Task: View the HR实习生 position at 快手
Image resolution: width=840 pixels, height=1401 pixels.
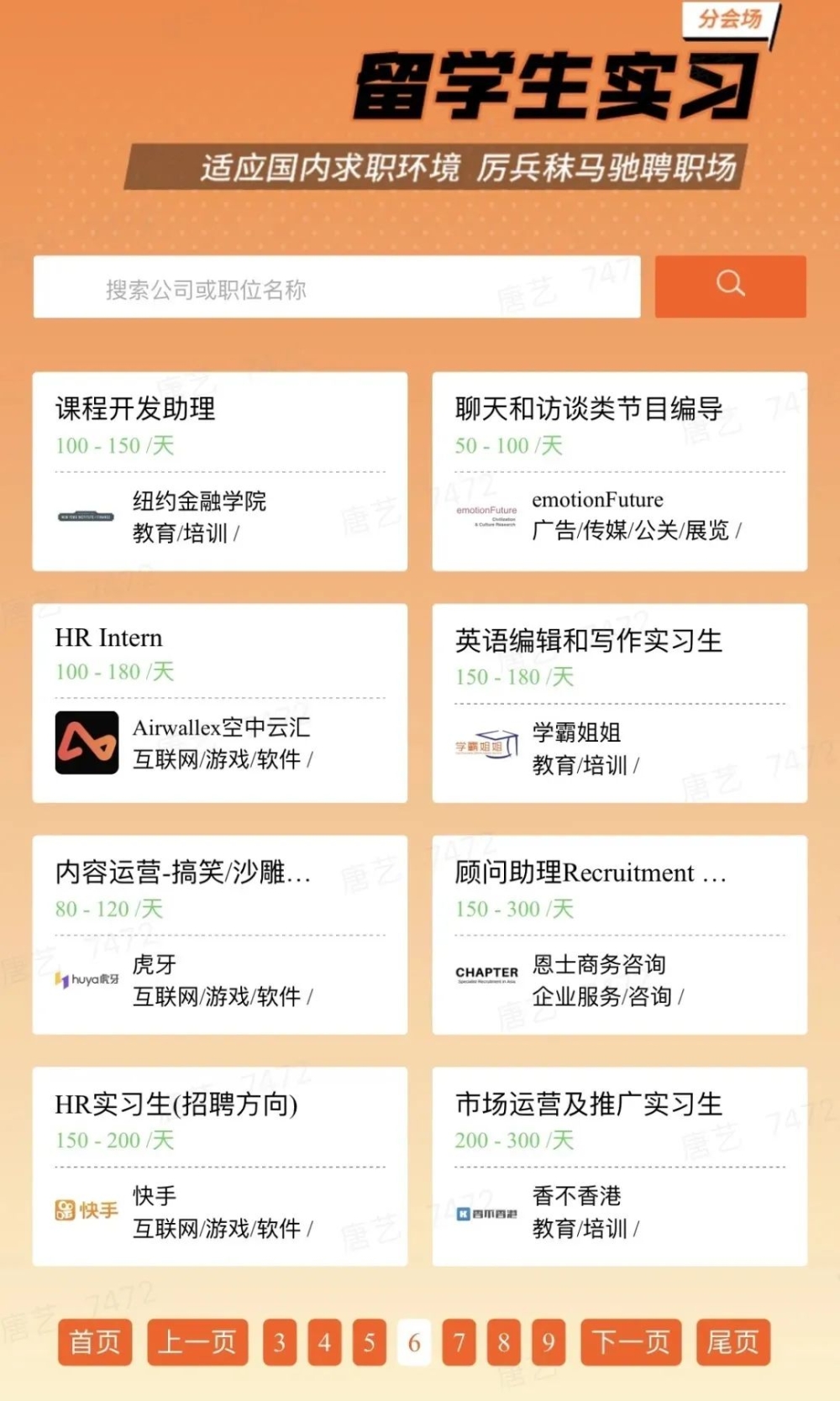Action: click(219, 1167)
